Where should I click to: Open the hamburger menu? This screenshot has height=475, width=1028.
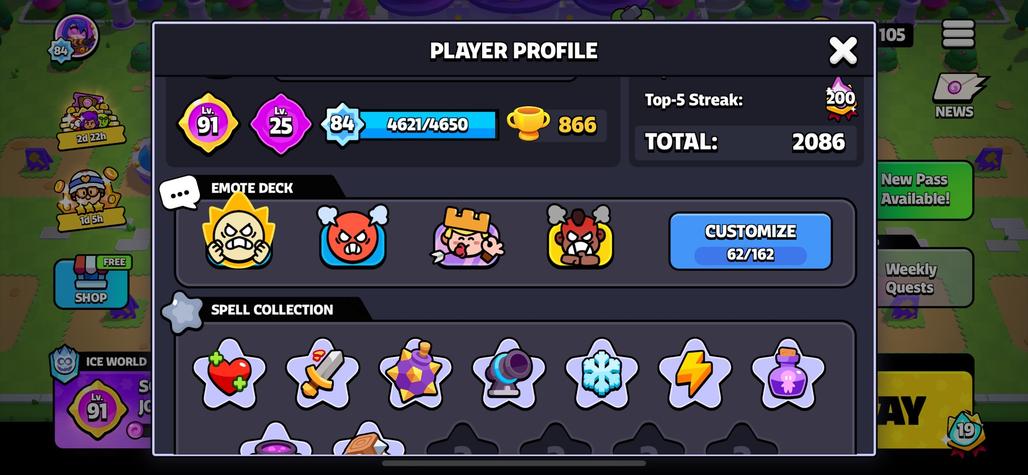point(957,34)
